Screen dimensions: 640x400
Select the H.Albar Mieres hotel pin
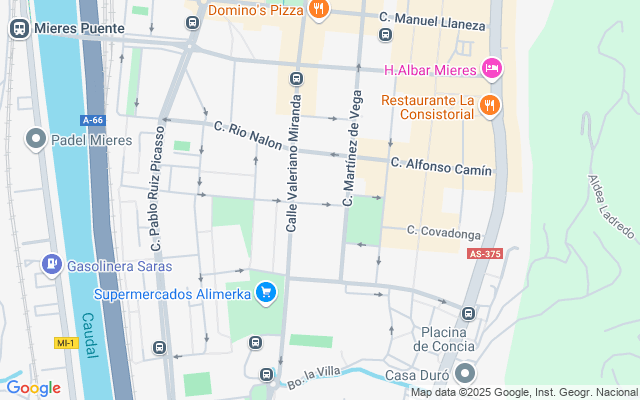coord(492,68)
